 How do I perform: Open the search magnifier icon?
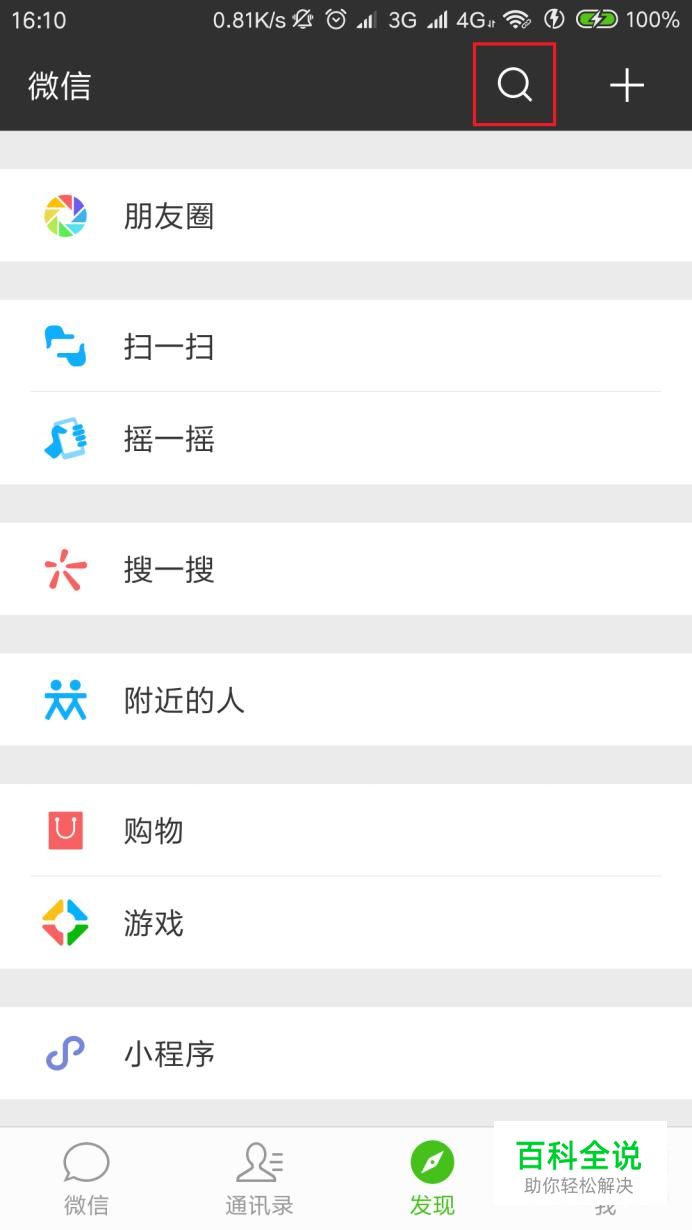tap(514, 85)
